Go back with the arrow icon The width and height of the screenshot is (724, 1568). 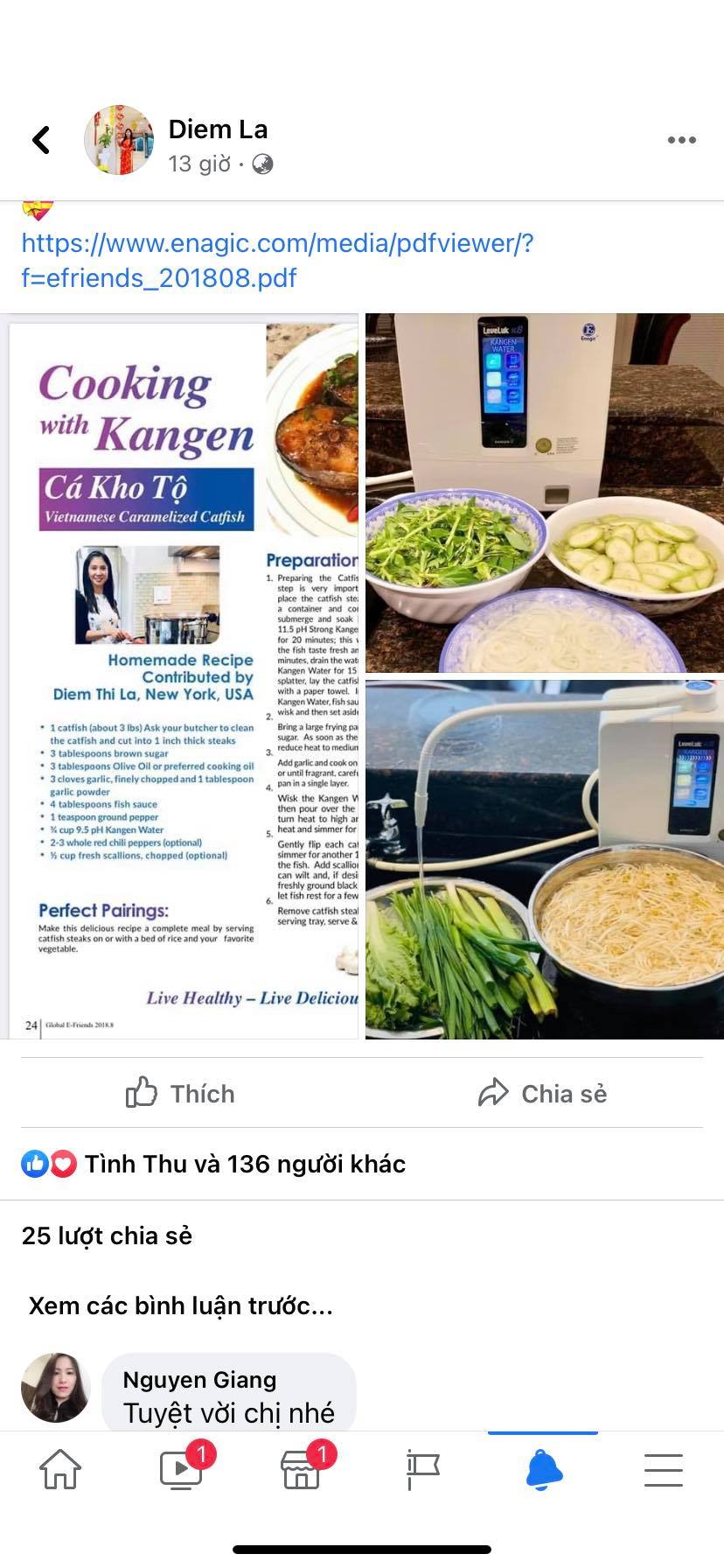pyautogui.click(x=41, y=140)
